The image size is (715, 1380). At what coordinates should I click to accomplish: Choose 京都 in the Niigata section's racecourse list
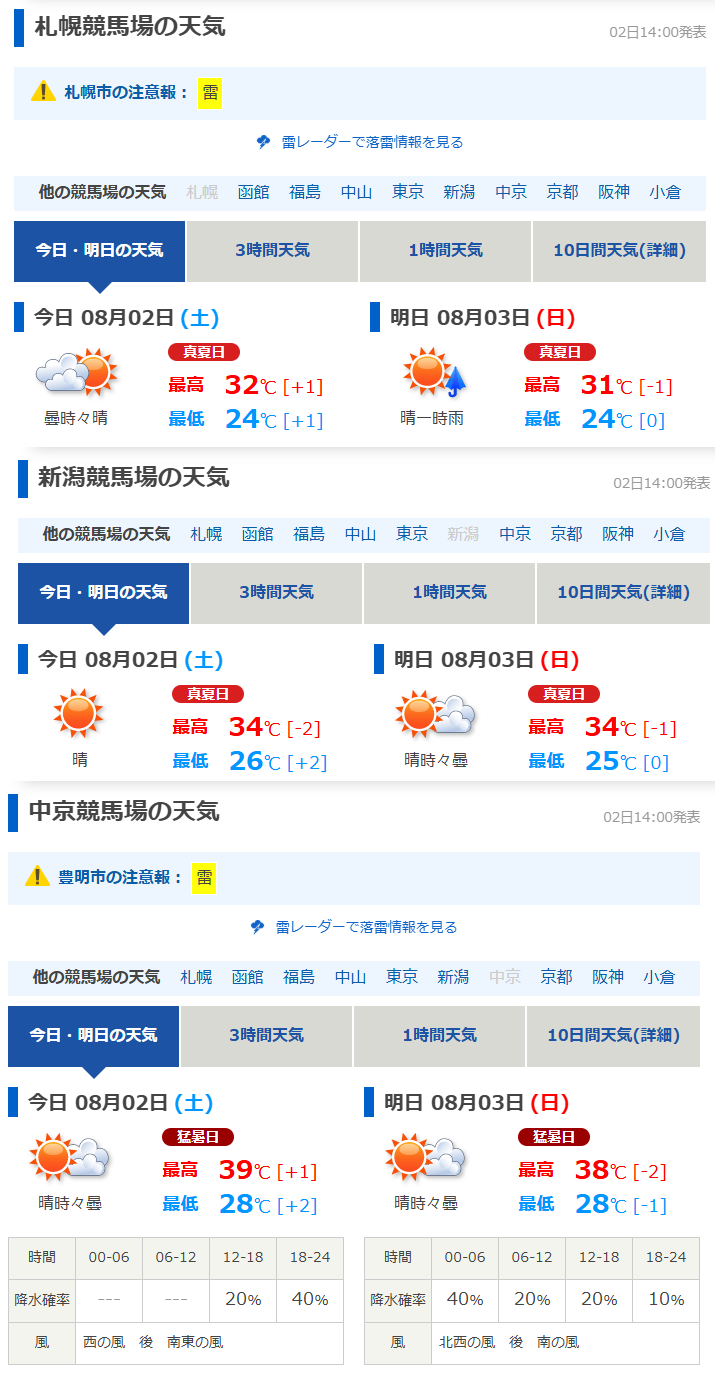point(566,534)
